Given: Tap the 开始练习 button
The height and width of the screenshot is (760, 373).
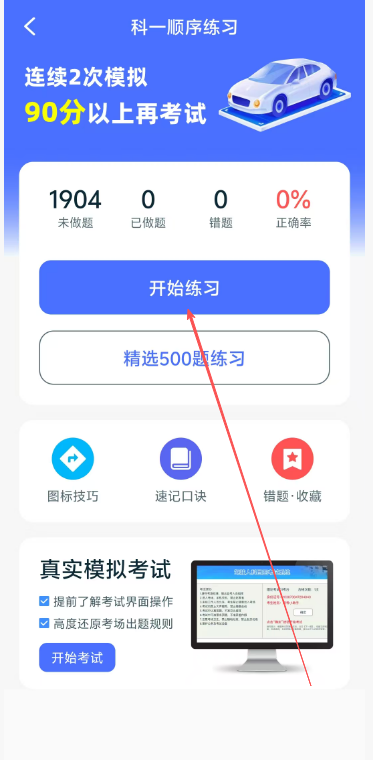Looking at the screenshot, I should coord(184,287).
